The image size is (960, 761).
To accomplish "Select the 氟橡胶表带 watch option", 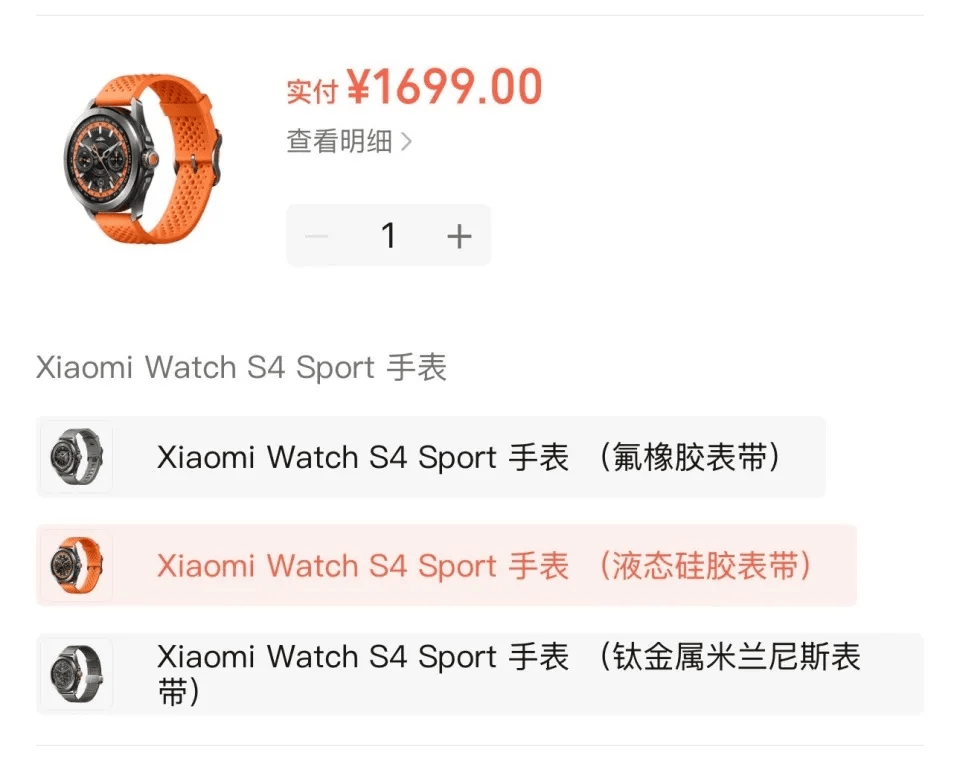I will [x=431, y=457].
